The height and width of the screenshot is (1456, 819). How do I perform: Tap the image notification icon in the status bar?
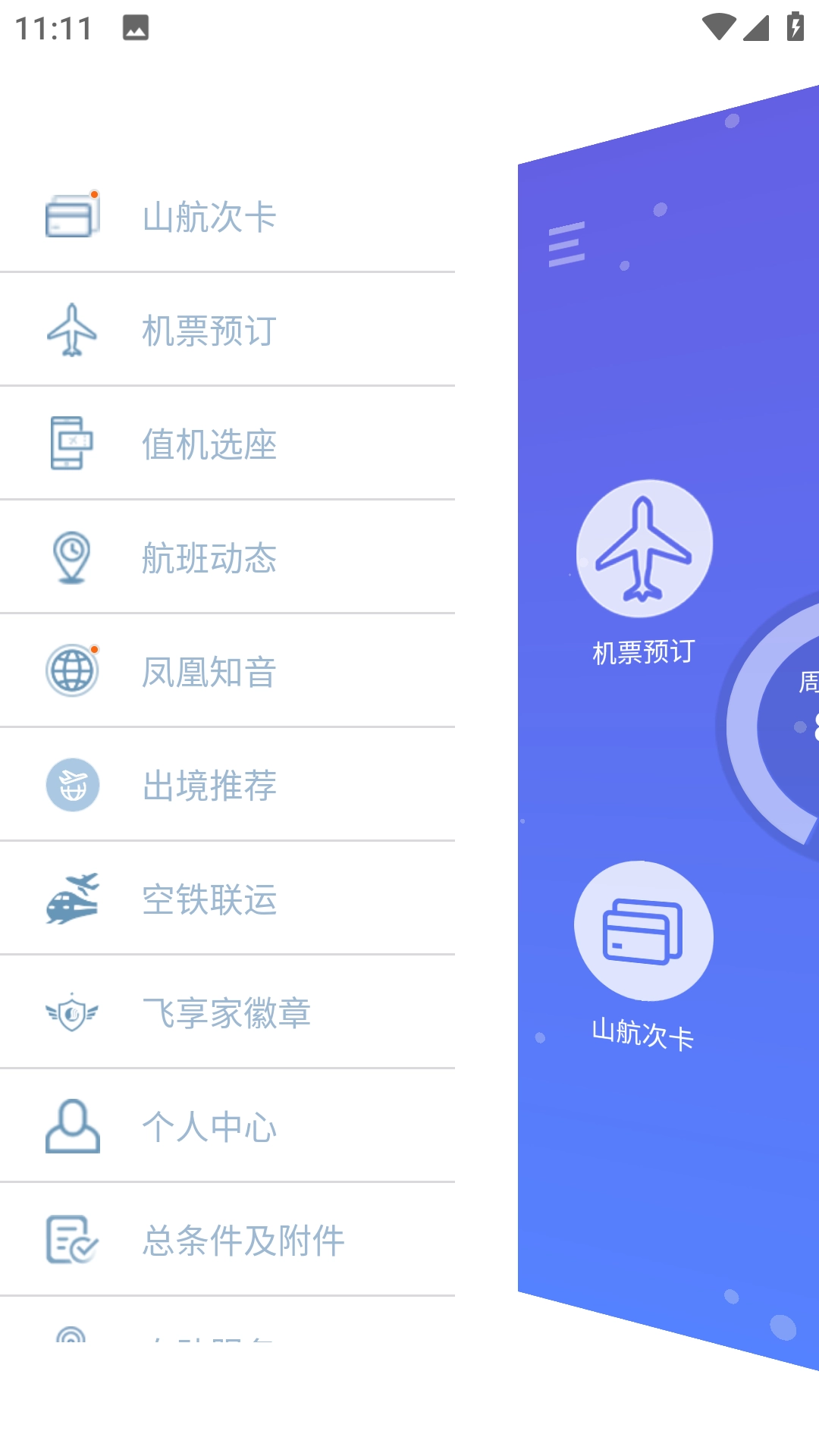135,28
